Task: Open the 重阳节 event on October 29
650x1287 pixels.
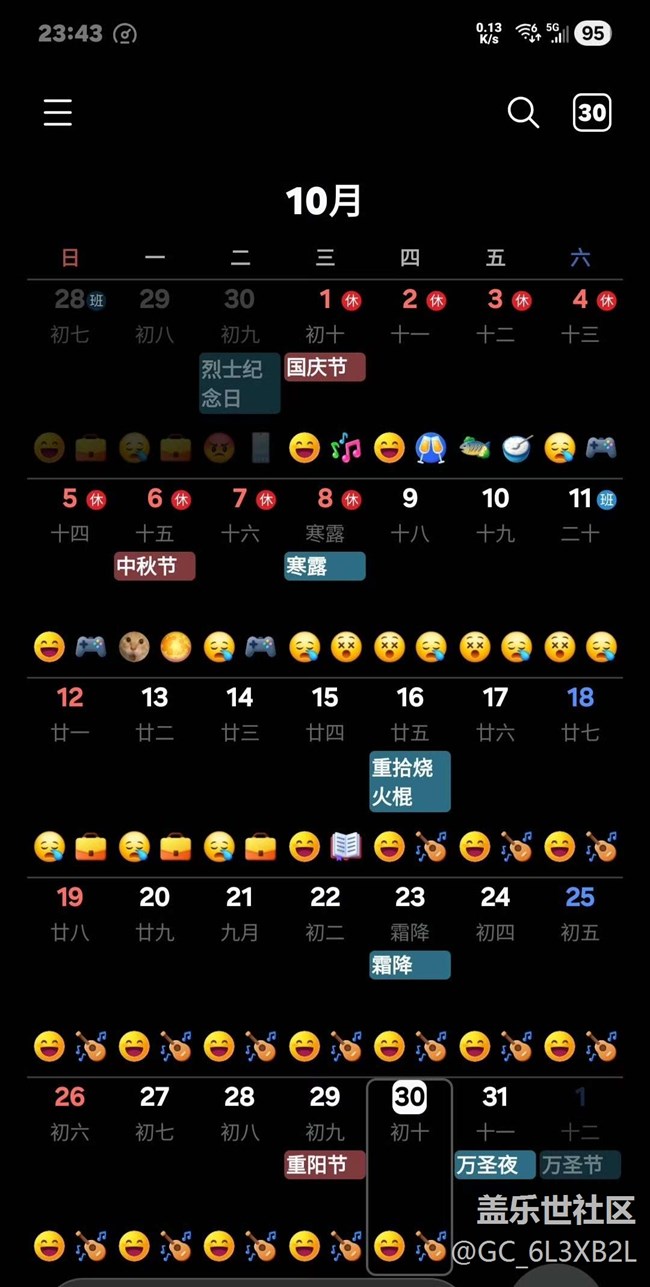Action: (x=325, y=1165)
